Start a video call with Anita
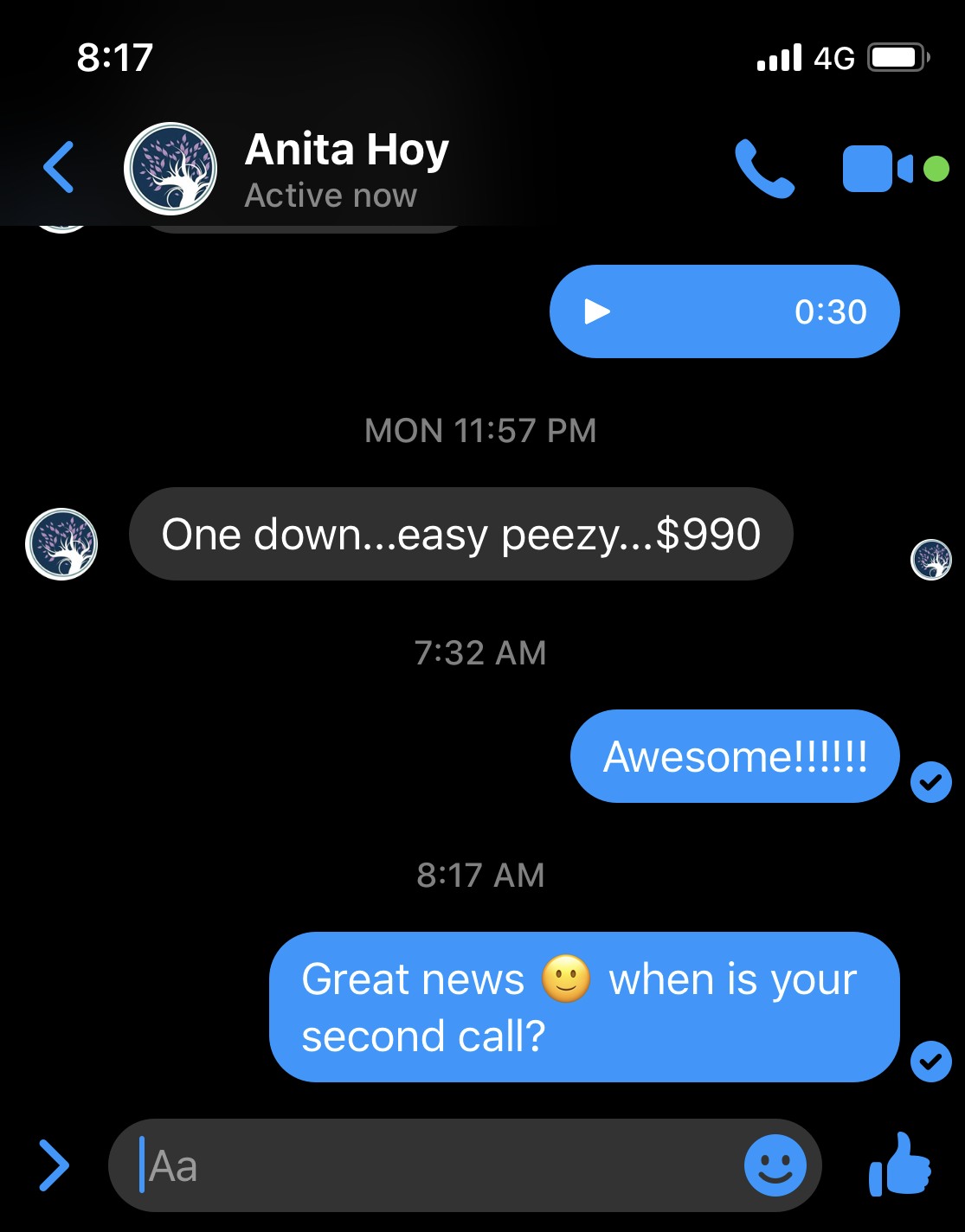This screenshot has height=1232, width=965. tap(878, 169)
